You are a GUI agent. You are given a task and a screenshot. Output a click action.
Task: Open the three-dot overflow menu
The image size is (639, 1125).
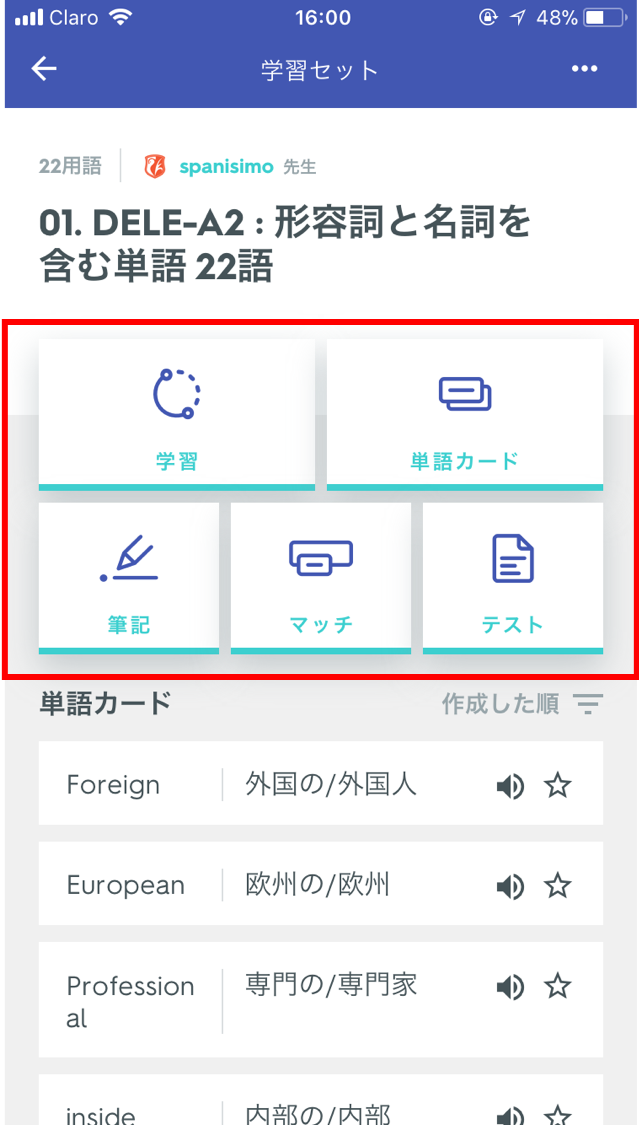tap(584, 69)
